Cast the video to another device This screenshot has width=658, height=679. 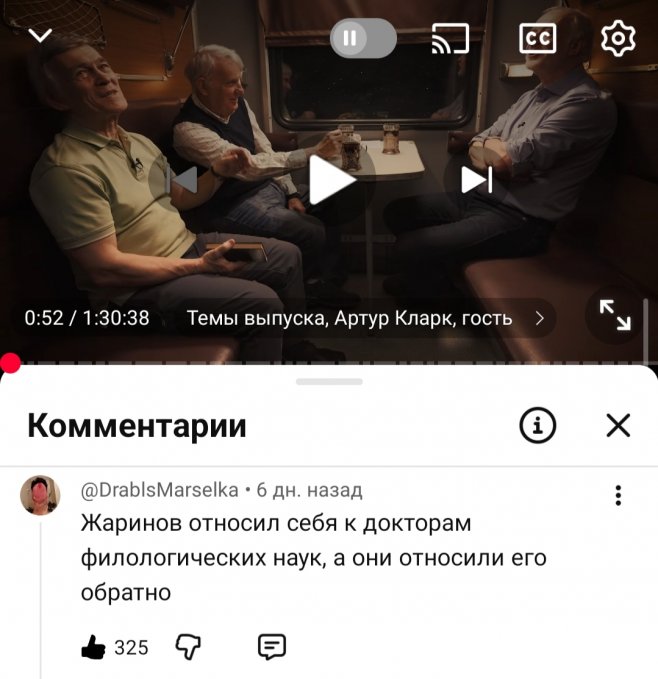(450, 38)
